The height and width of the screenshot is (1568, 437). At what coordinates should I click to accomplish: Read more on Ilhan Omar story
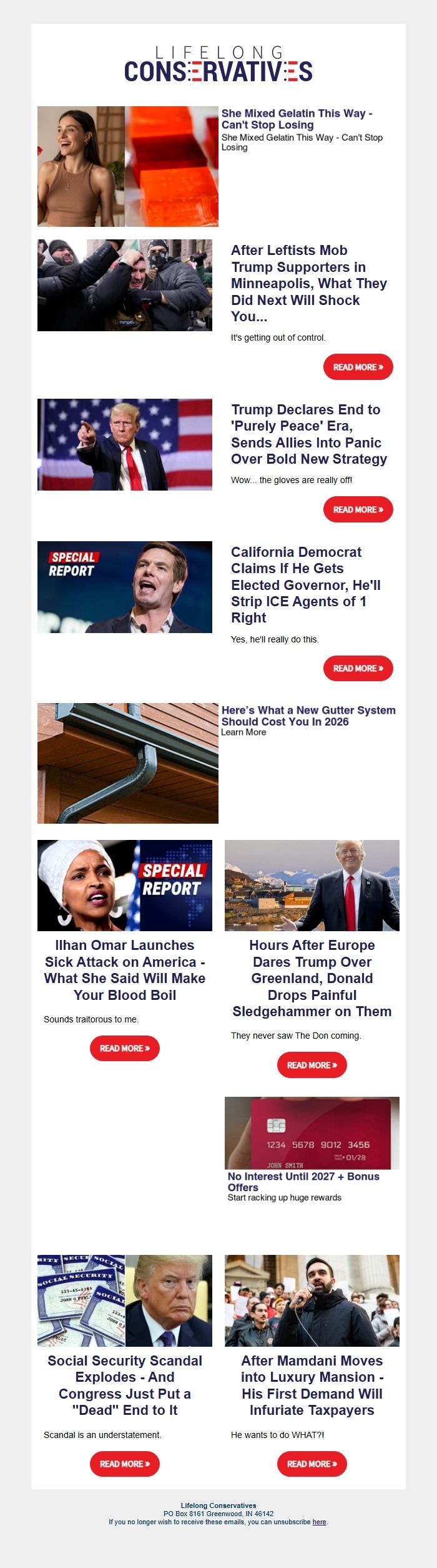(125, 1048)
